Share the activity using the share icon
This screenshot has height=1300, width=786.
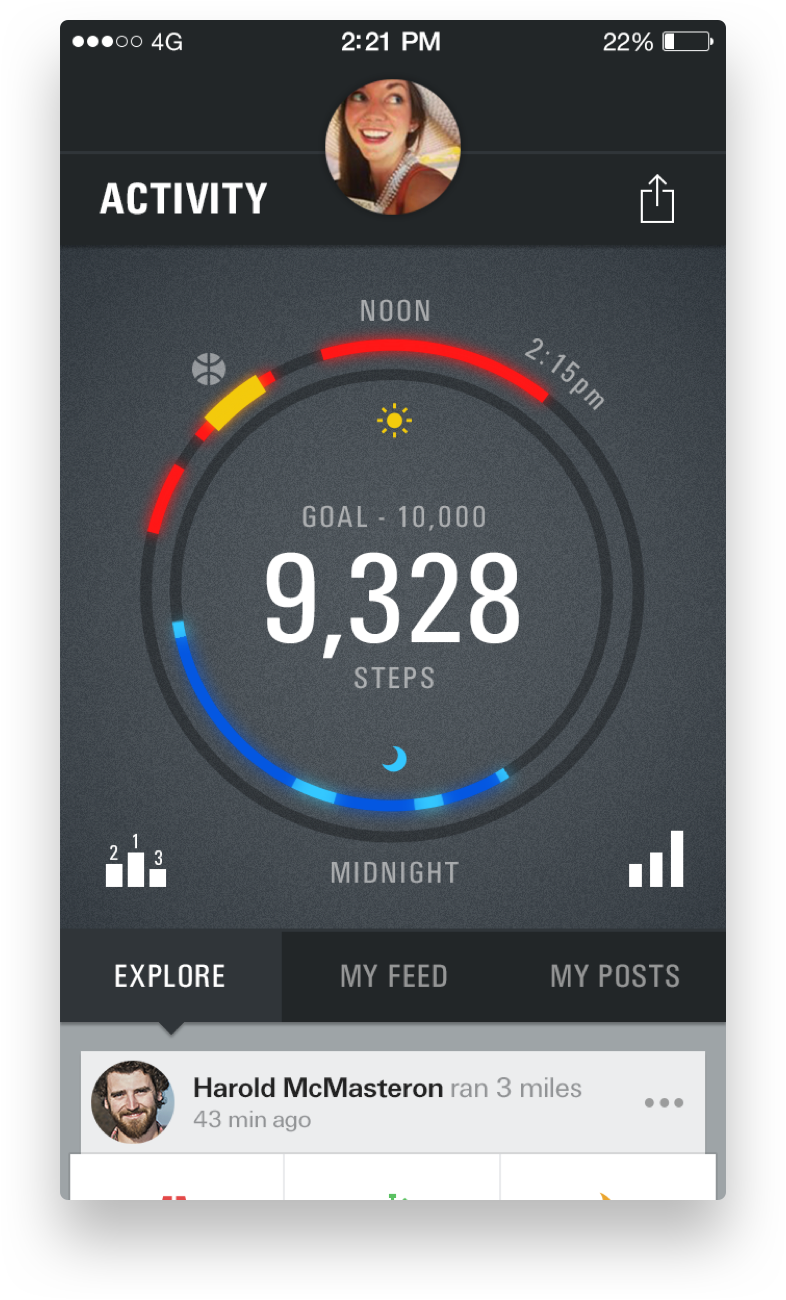pyautogui.click(x=657, y=199)
